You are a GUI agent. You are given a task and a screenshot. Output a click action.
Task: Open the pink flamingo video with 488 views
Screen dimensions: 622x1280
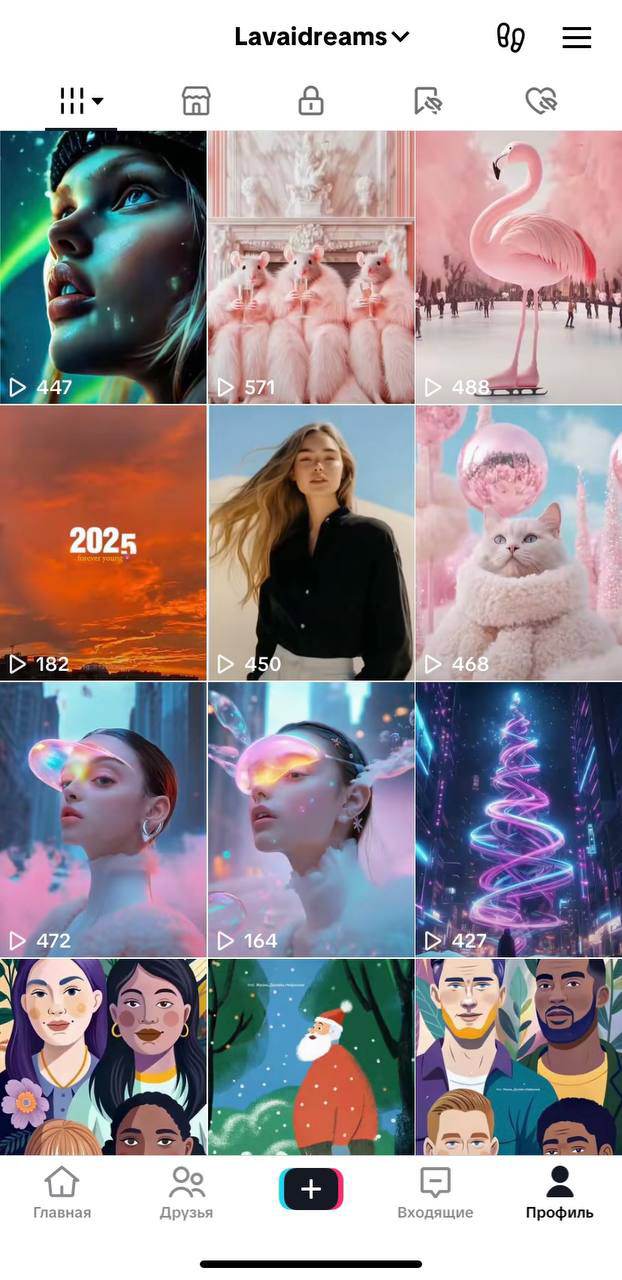pyautogui.click(x=518, y=267)
